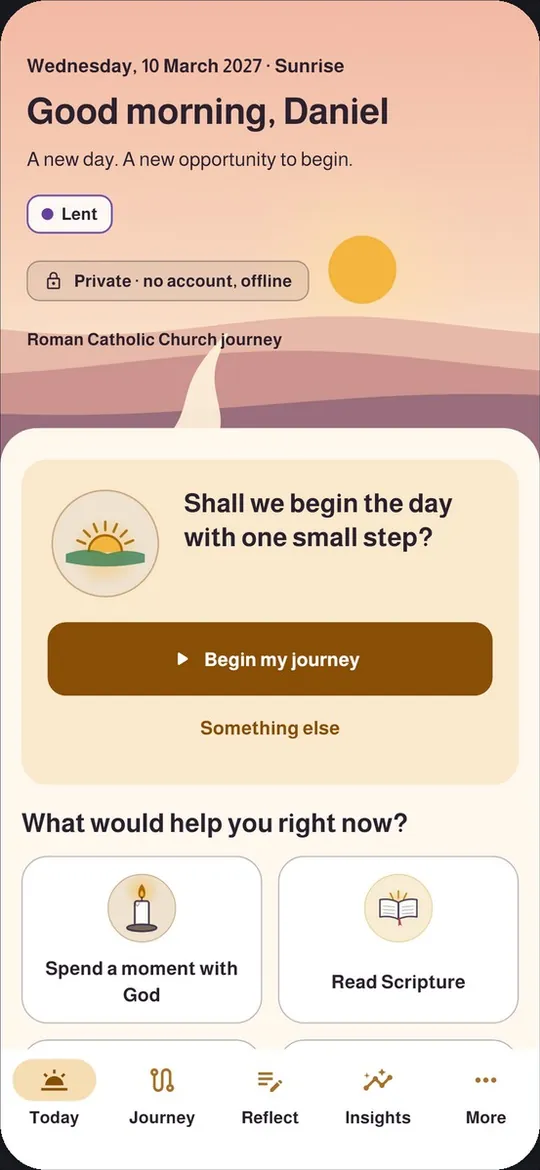The width and height of the screenshot is (540, 1170).
Task: Open the Read Scripture card
Action: tap(398, 939)
